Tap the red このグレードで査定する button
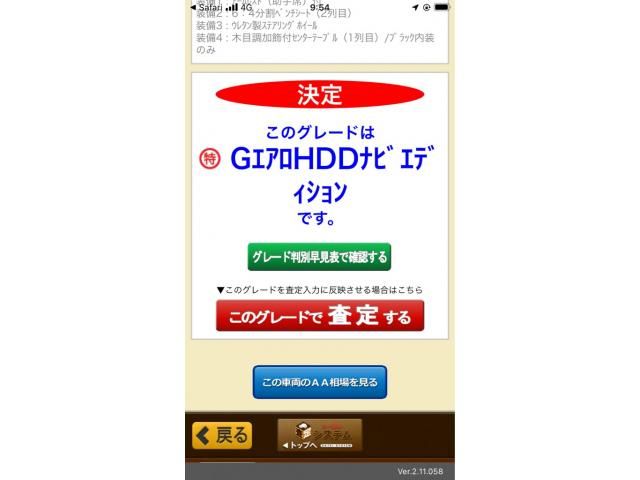This screenshot has height=480, width=640. coord(319,317)
